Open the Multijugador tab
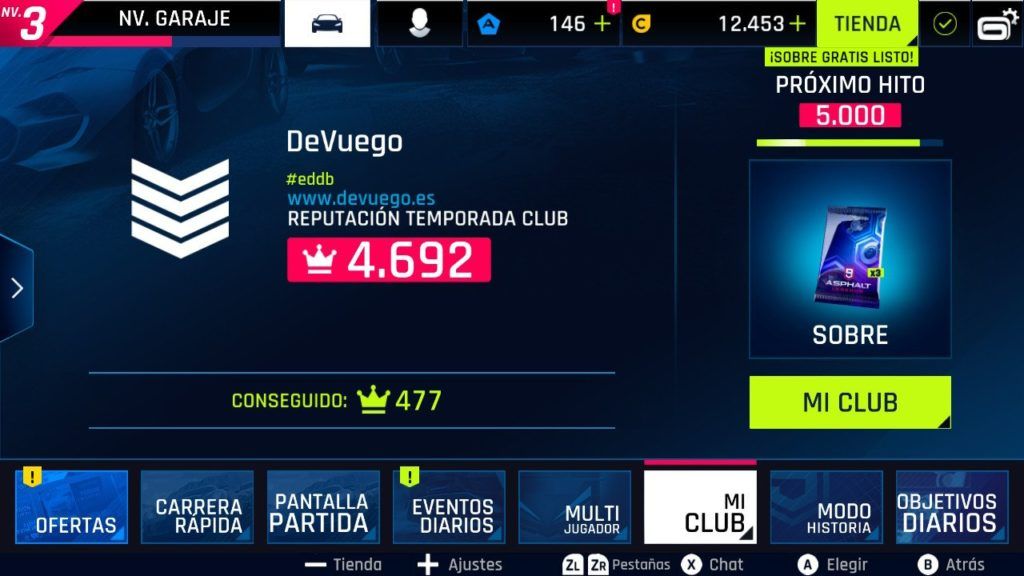 (x=575, y=507)
